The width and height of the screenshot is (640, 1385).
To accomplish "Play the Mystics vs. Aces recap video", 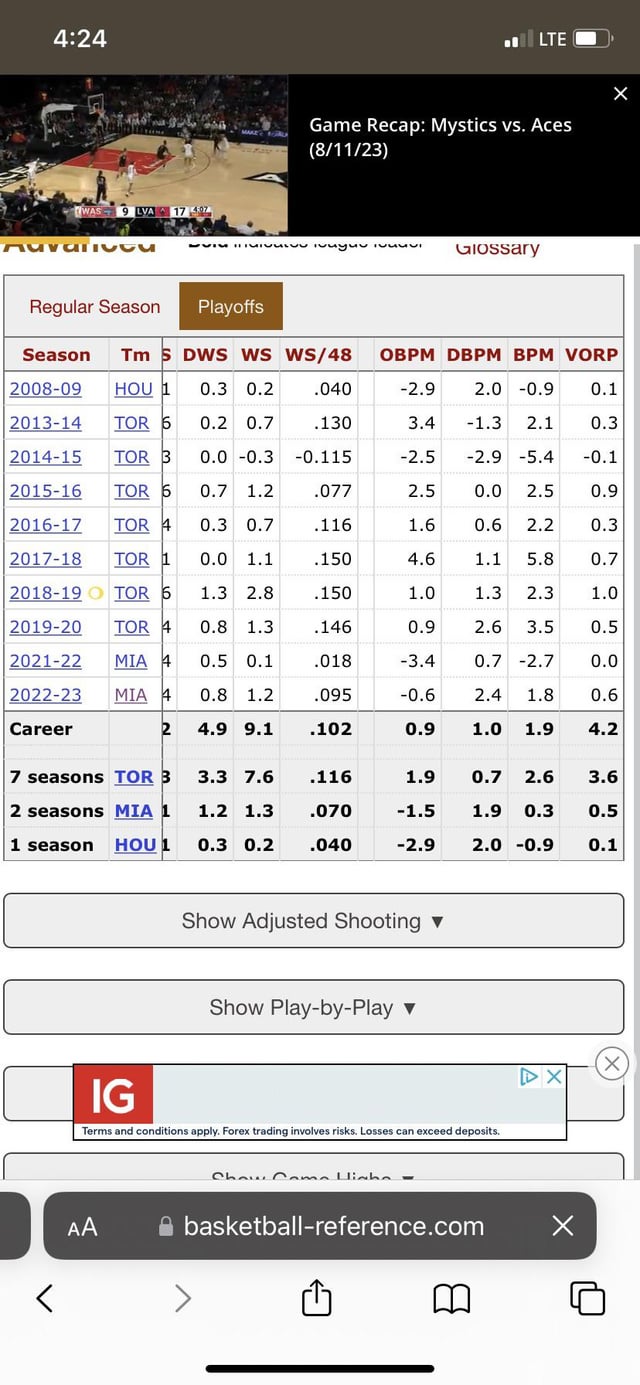I will [x=144, y=155].
